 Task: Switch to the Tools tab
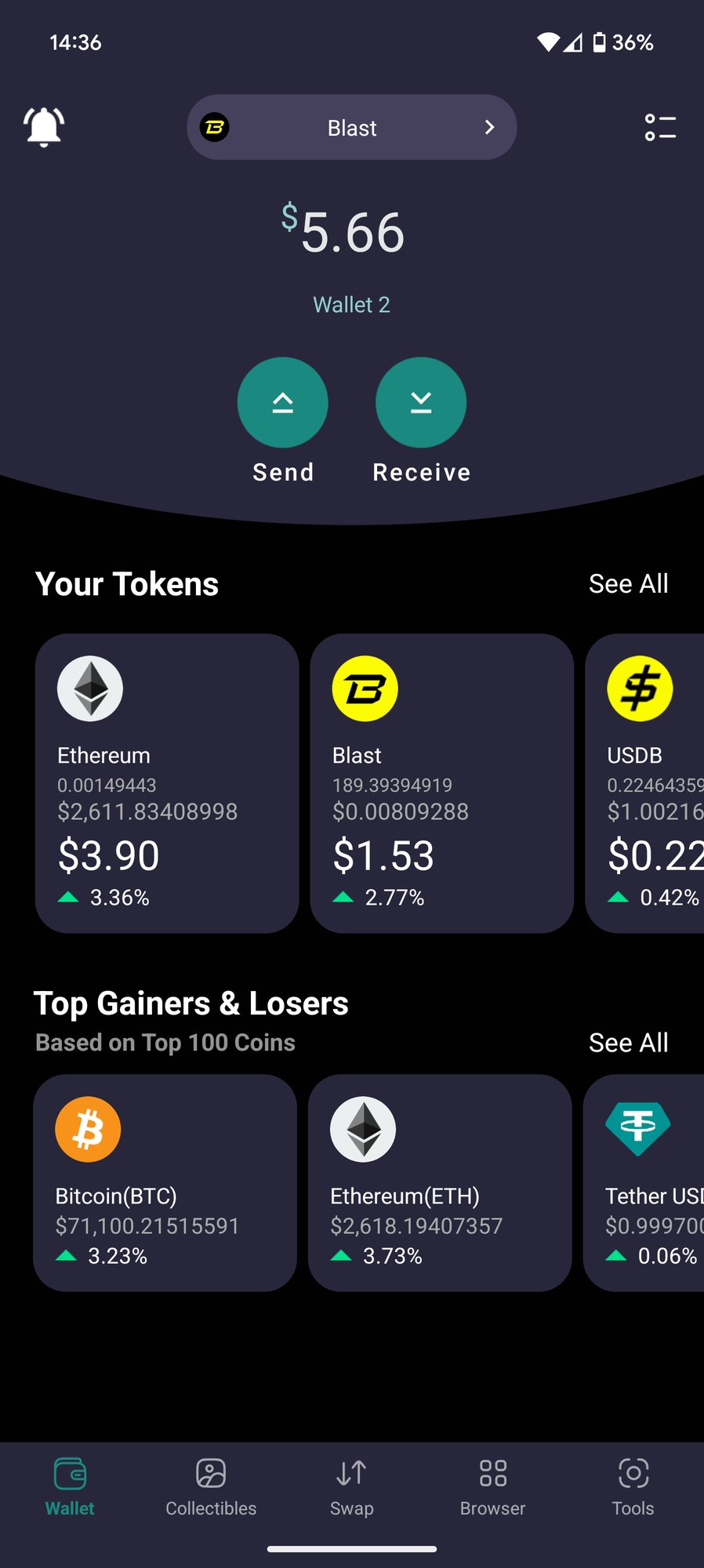633,1487
